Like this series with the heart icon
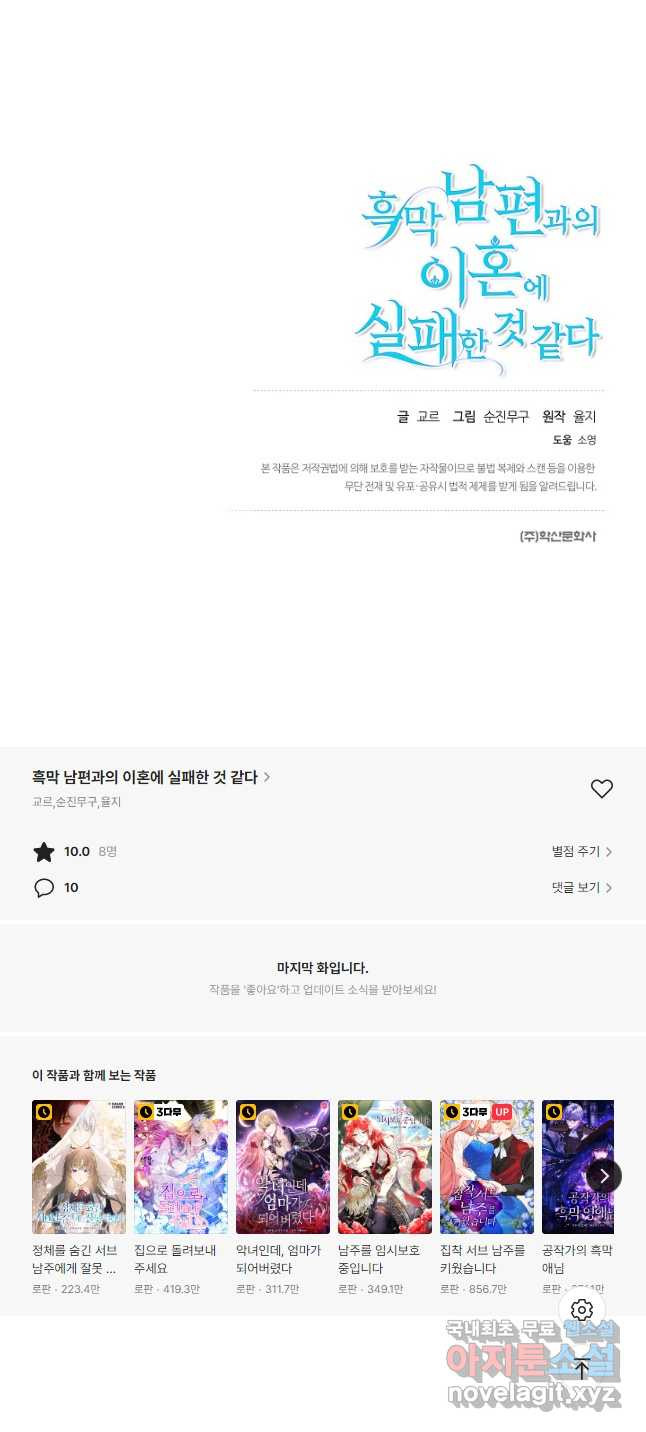The height and width of the screenshot is (1432, 646). click(x=601, y=789)
